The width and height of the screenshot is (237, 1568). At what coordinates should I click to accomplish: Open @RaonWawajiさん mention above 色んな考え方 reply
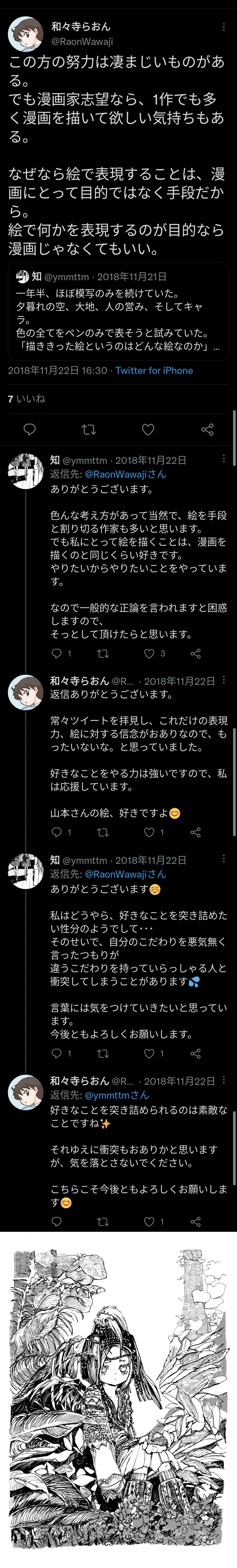(125, 474)
